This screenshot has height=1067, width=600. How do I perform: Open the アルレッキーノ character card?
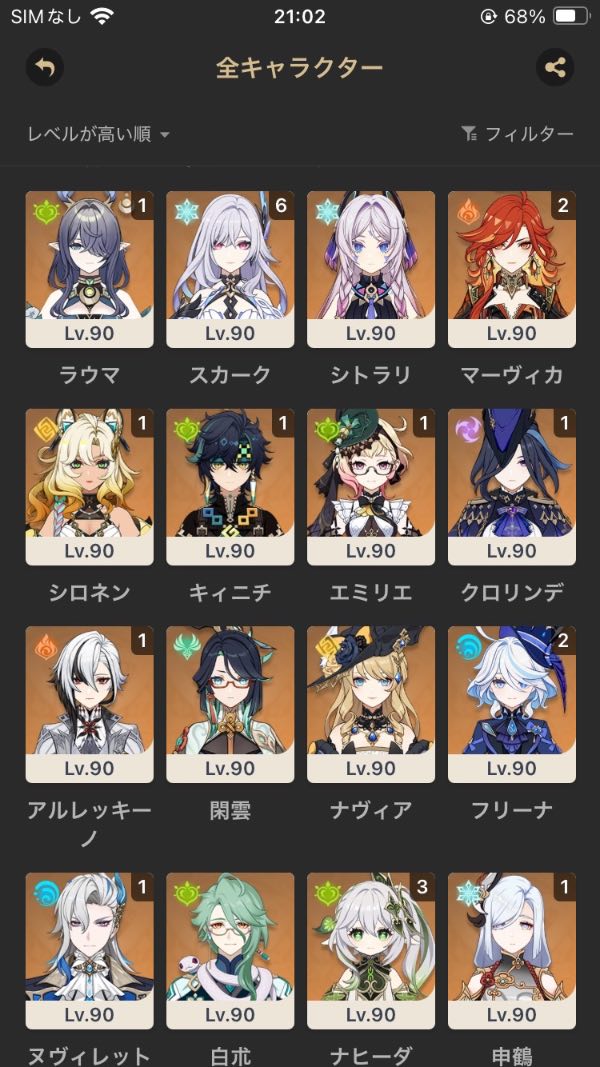click(x=90, y=705)
